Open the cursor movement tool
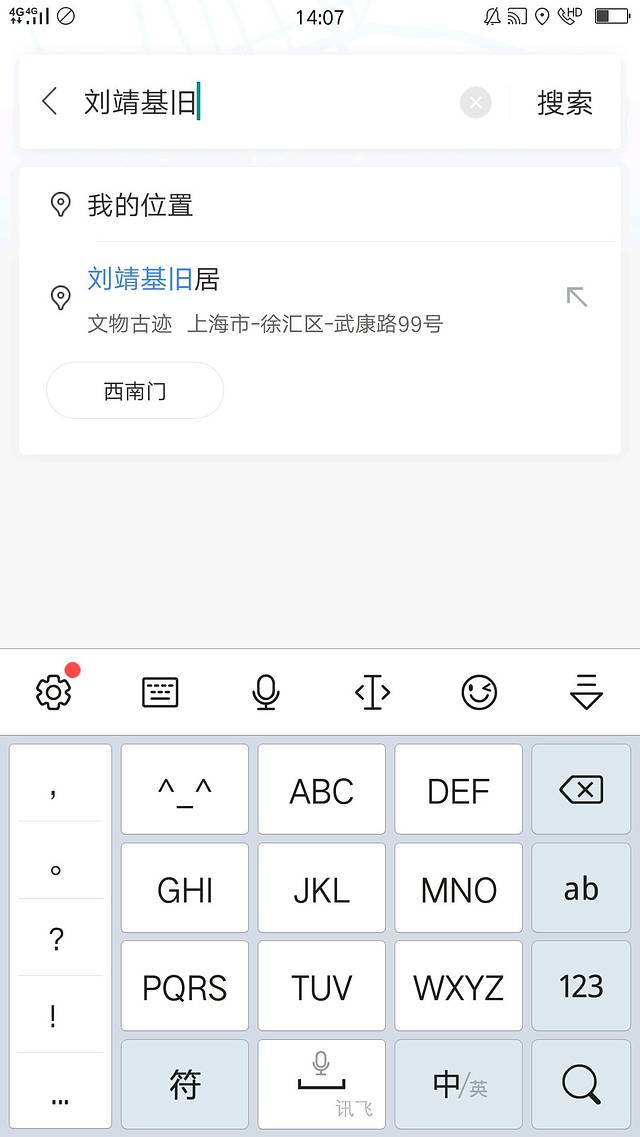The image size is (640, 1137). pyautogui.click(x=372, y=691)
